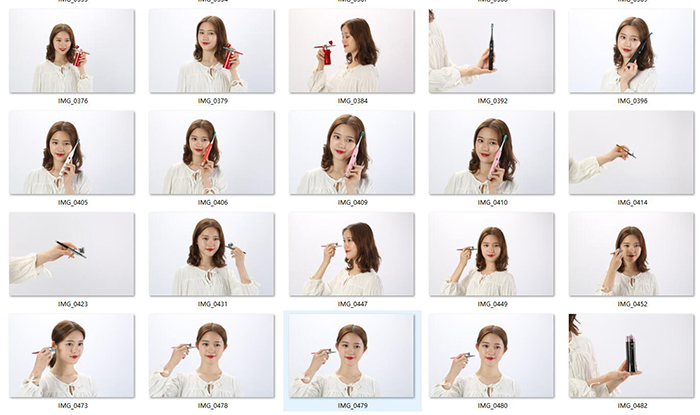Choose the IMG_0452 file
The width and height of the screenshot is (700, 415).
point(631,254)
